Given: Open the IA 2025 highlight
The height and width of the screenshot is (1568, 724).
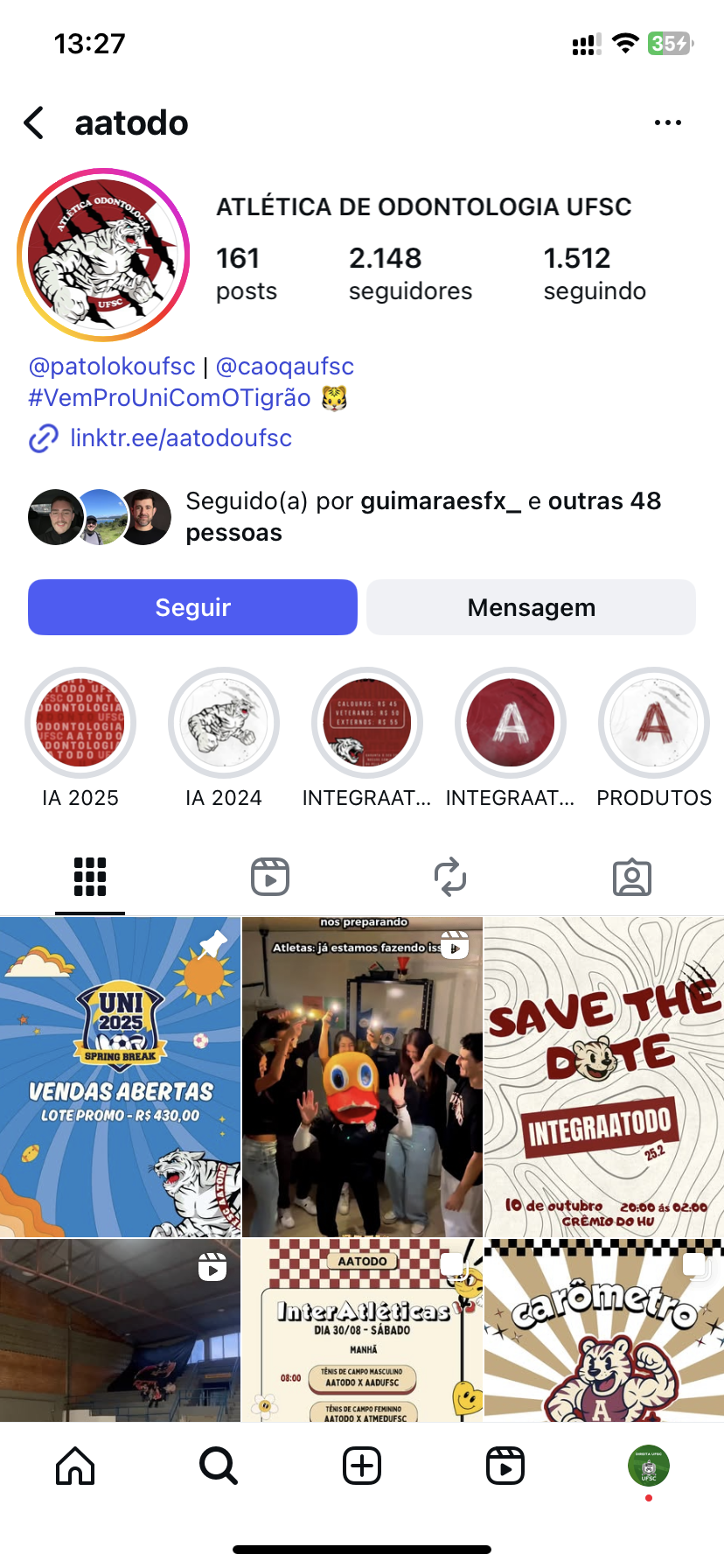Looking at the screenshot, I should coord(80,723).
